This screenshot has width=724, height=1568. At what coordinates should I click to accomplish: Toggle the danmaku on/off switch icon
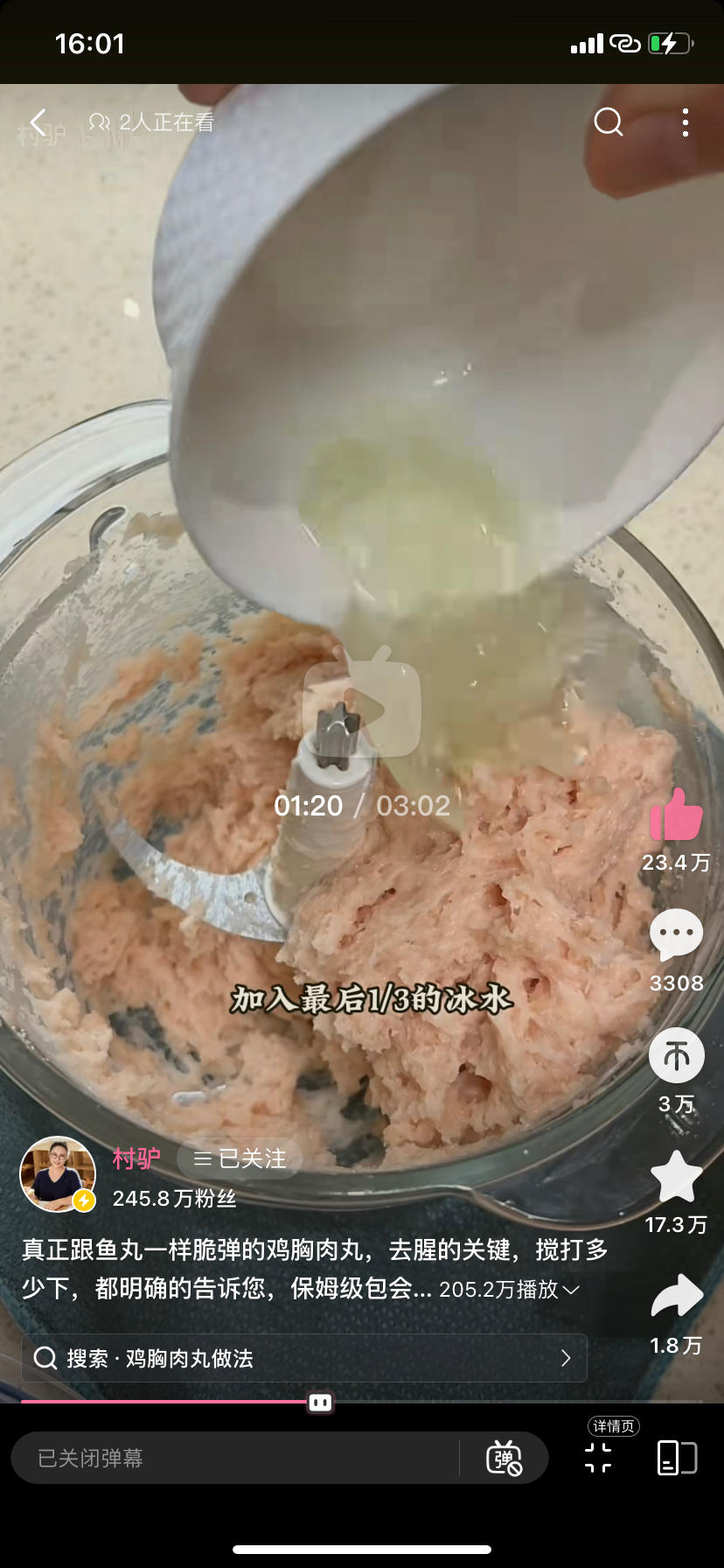(504, 1458)
